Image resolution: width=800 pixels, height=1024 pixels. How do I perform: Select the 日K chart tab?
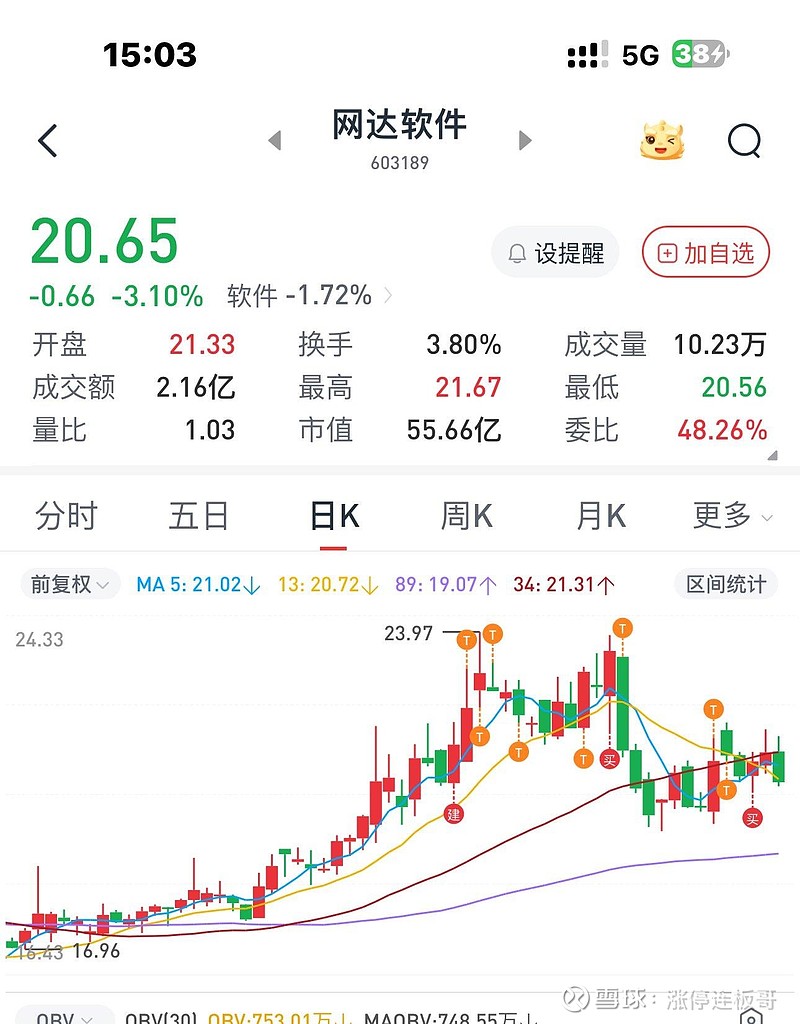tap(333, 516)
